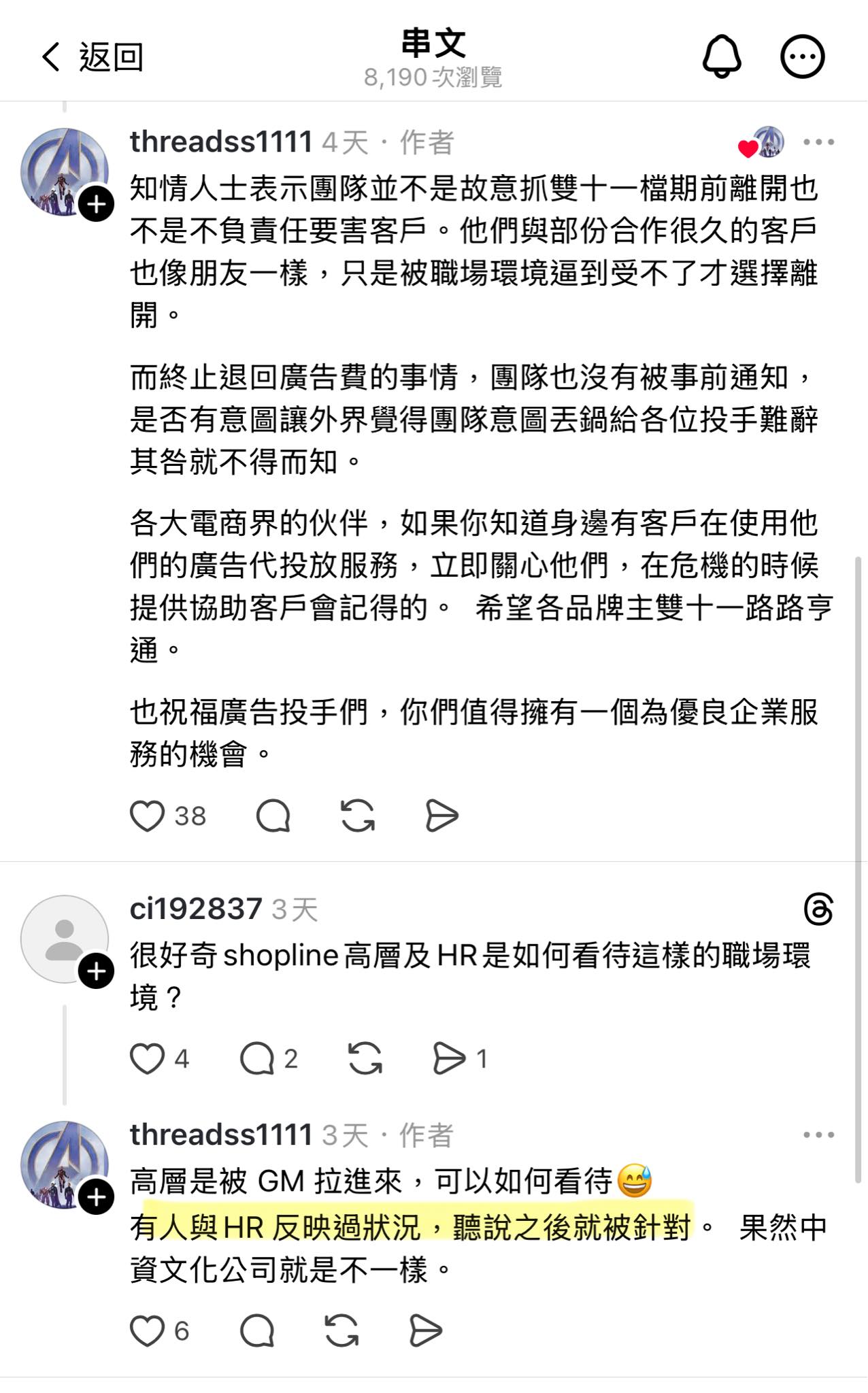Share ci192837's comment
This screenshot has height=1393, width=868.
(x=450, y=1058)
